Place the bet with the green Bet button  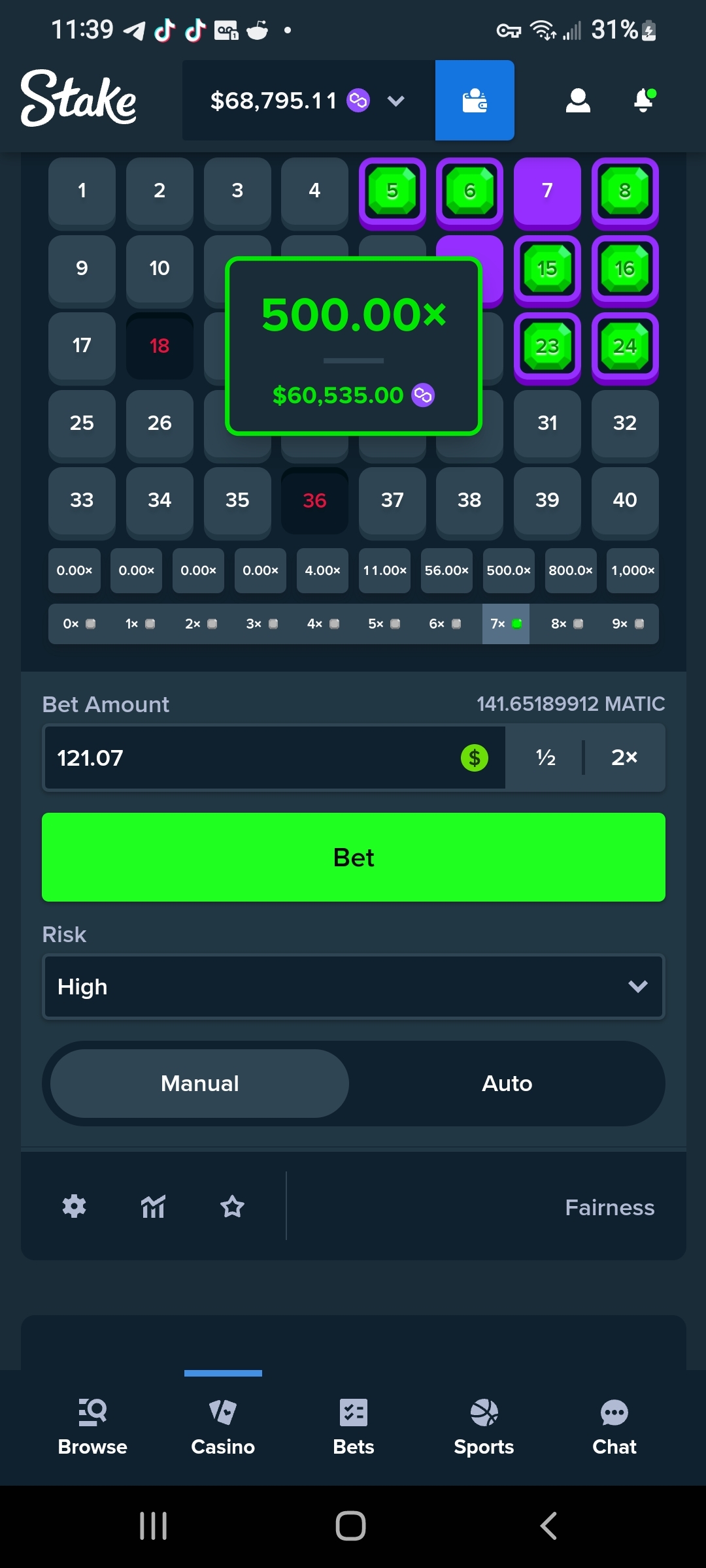pyautogui.click(x=354, y=857)
